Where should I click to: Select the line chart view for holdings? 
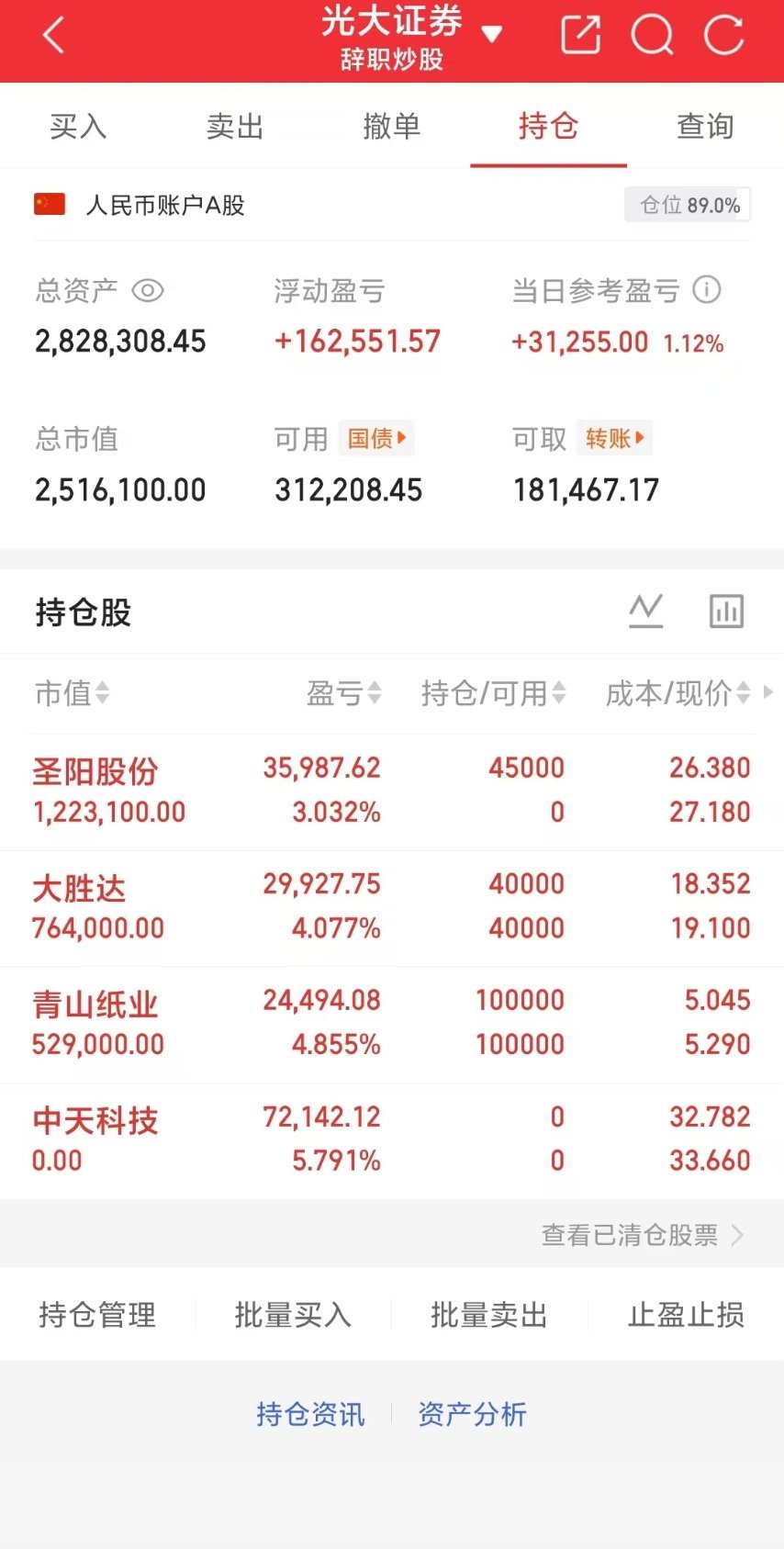pos(645,611)
